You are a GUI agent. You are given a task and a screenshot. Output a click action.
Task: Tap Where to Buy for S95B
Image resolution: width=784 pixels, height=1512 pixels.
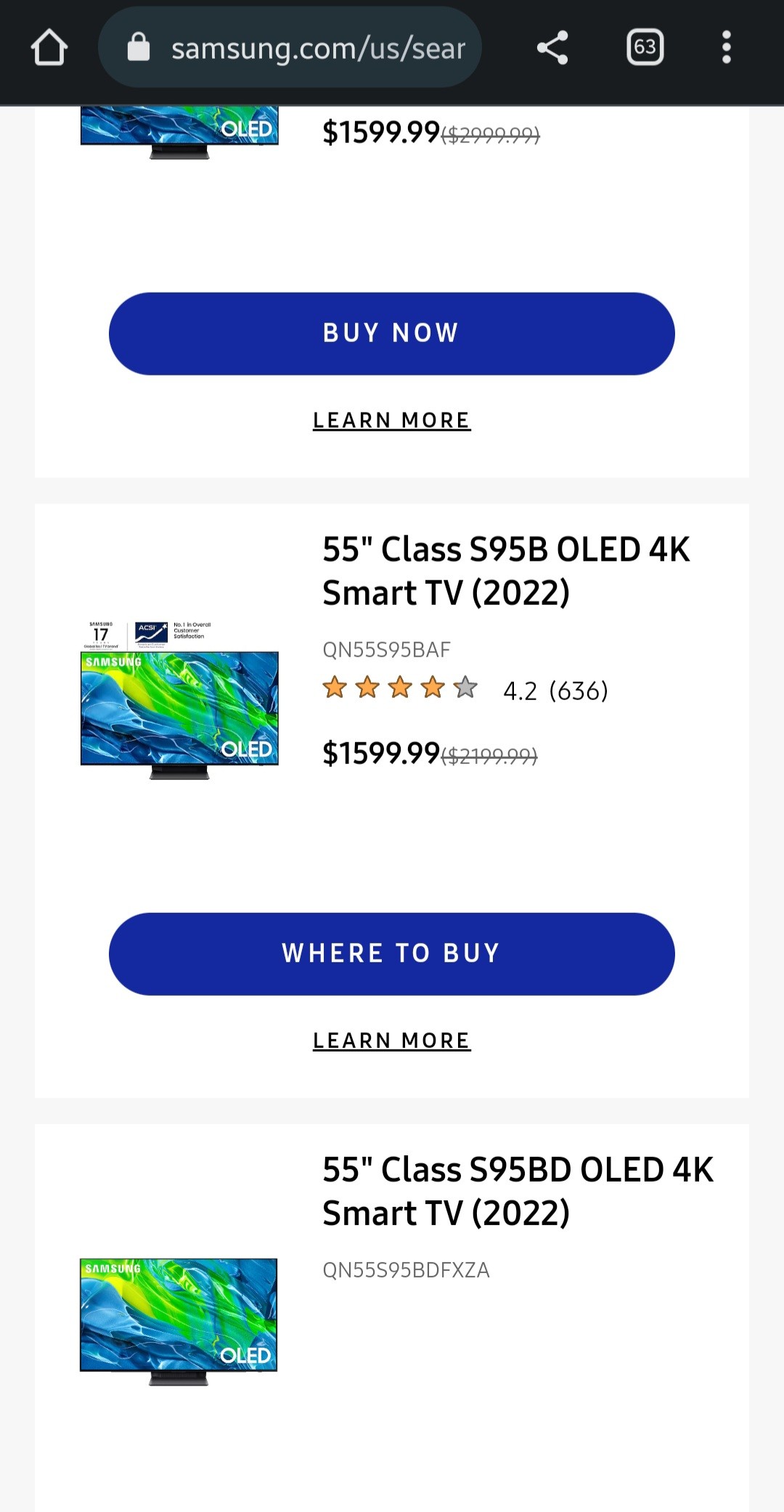[x=392, y=954]
